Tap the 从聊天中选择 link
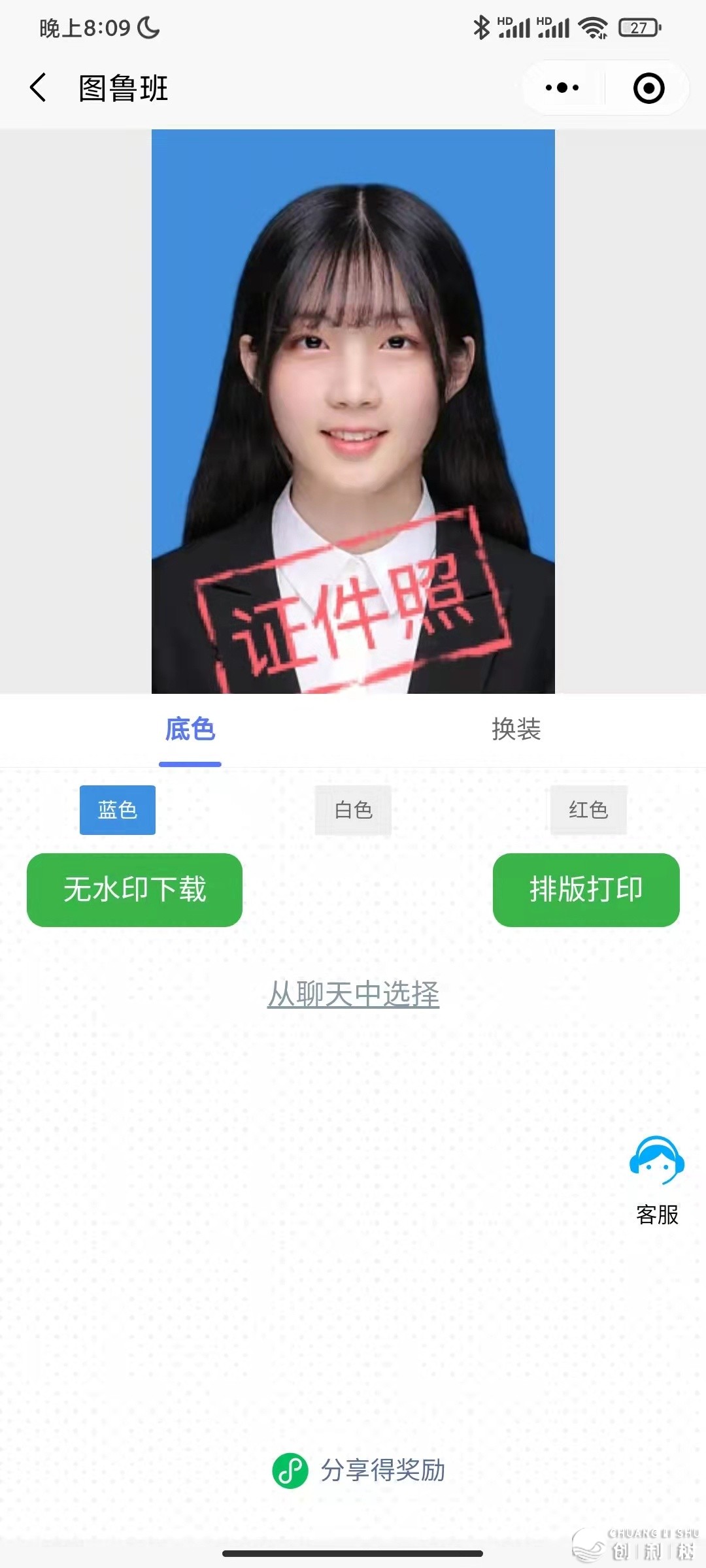 click(x=353, y=994)
